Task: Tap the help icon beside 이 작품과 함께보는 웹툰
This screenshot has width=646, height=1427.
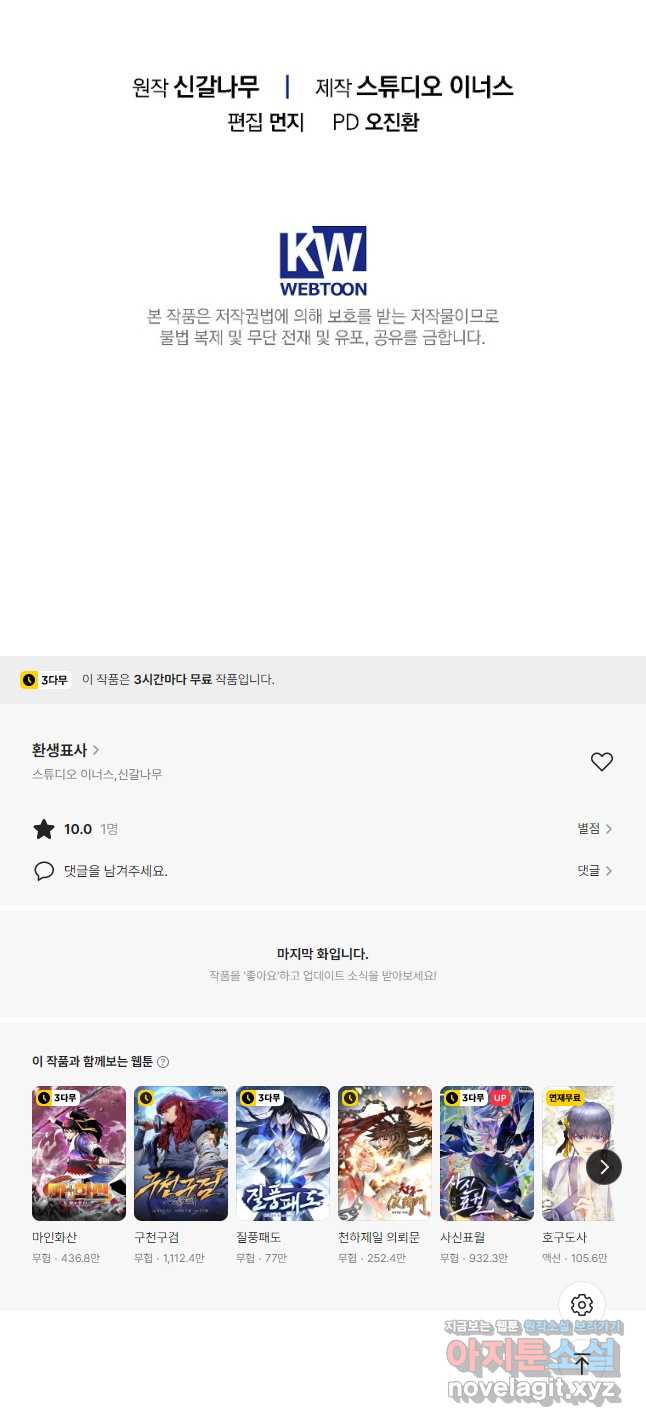Action: (x=163, y=1062)
